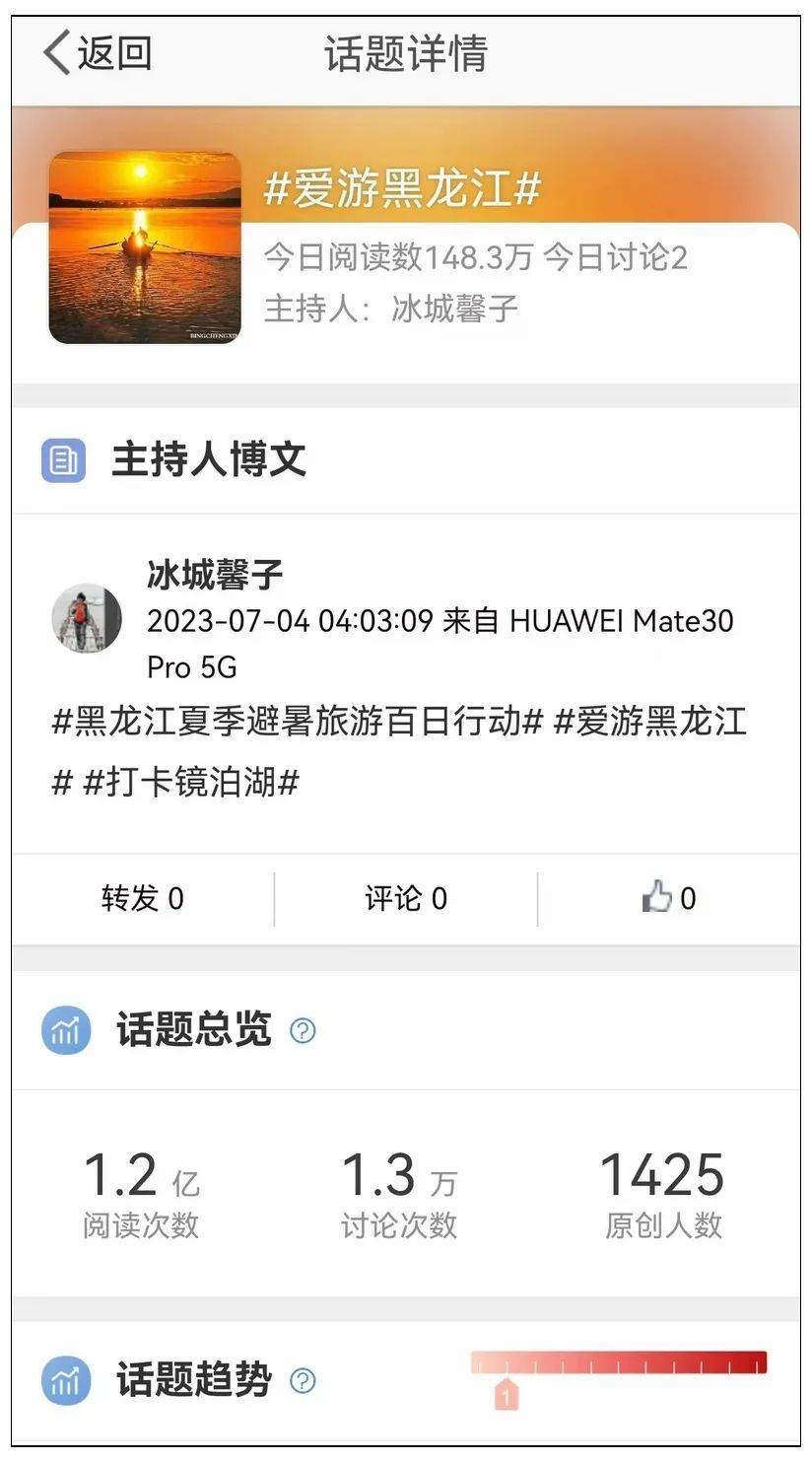Open help icon next to 话题总览
The image size is (812, 1462).
point(303,1031)
